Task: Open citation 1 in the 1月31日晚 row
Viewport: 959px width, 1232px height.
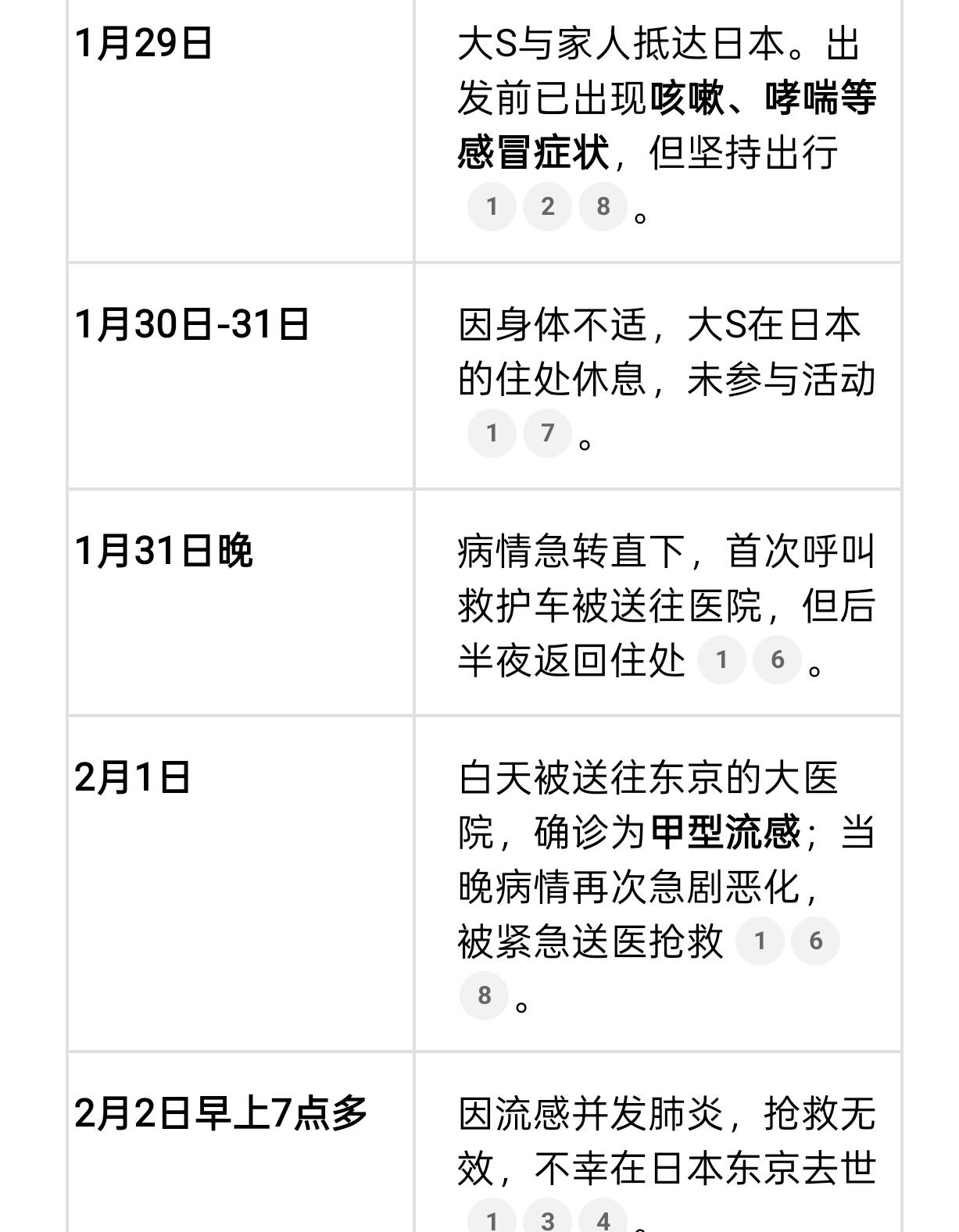Action: point(721,660)
